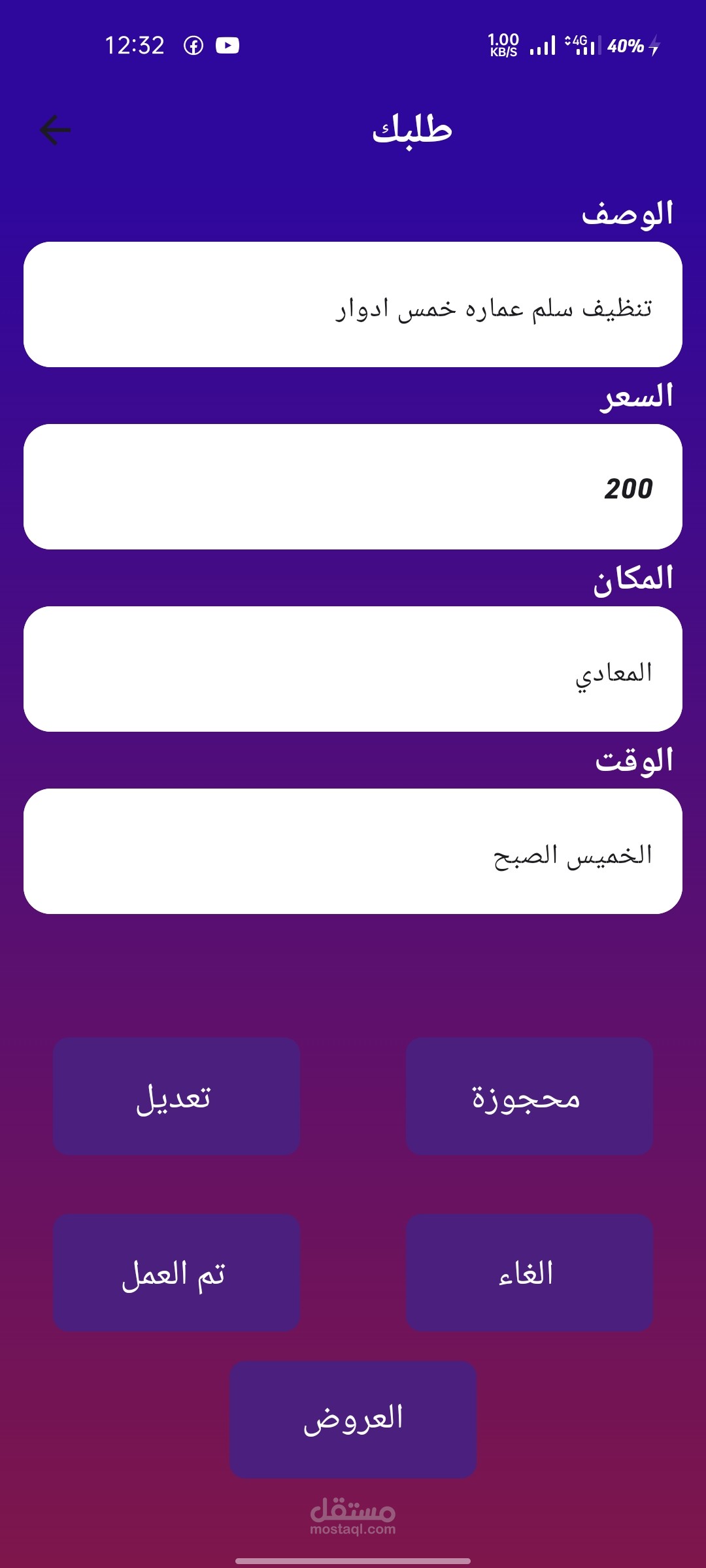Screen dimensions: 706x1568
Task: Cancel the request with الغاء
Action: pos(529,1273)
